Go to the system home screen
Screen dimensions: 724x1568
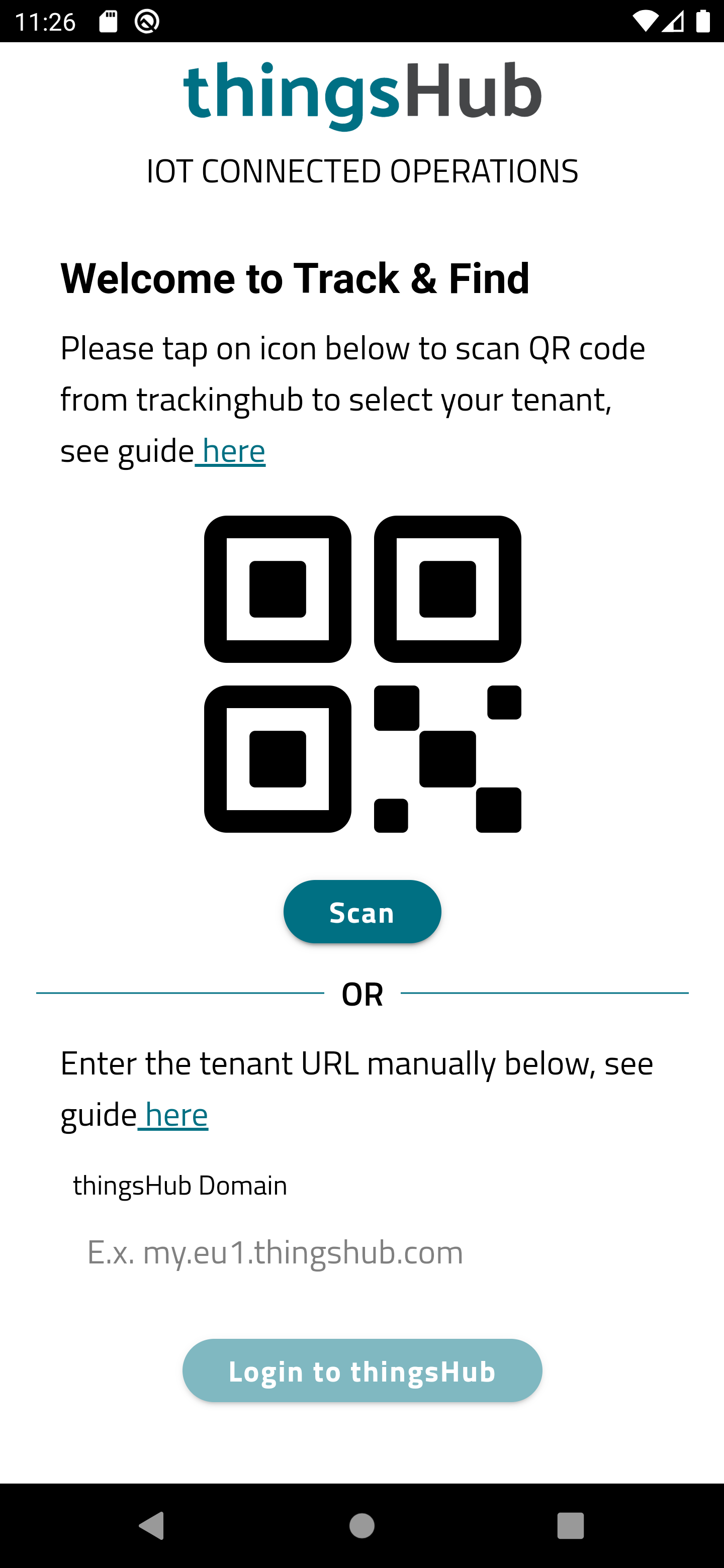click(x=363, y=1526)
